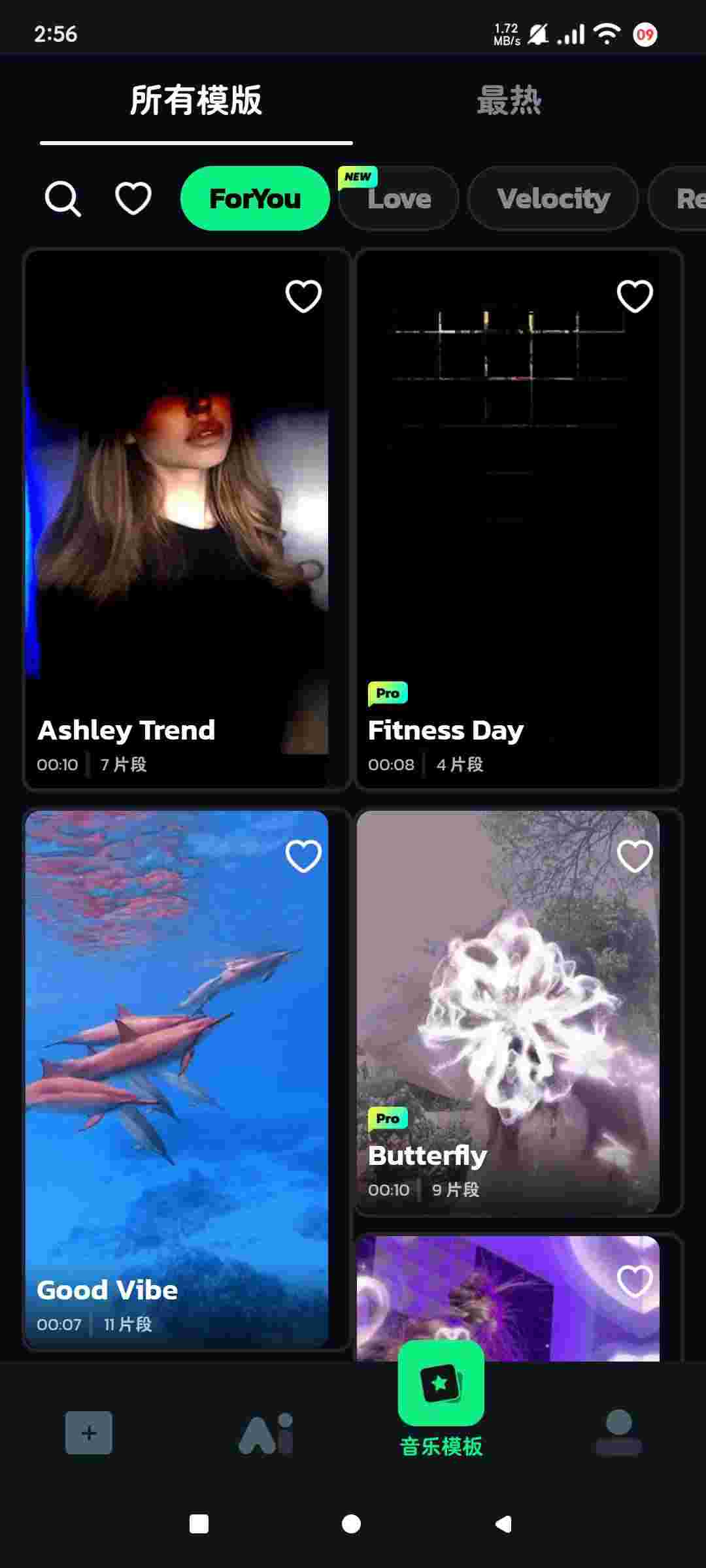Filter templates by Velocity
The image size is (706, 1568).
(553, 199)
